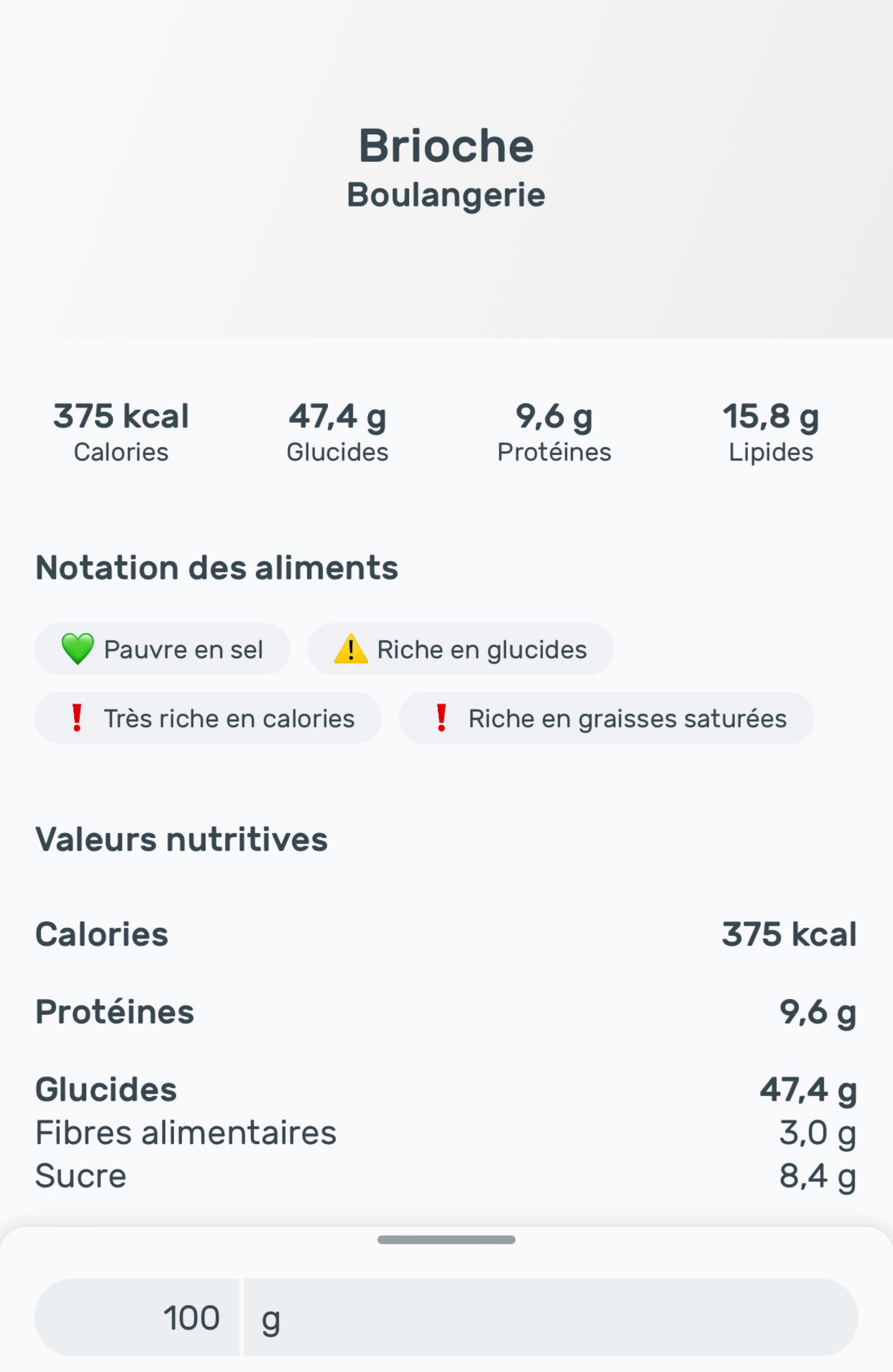Click the green heart icon on Pauvre en sel
Image resolution: width=893 pixels, height=1372 pixels.
[79, 650]
